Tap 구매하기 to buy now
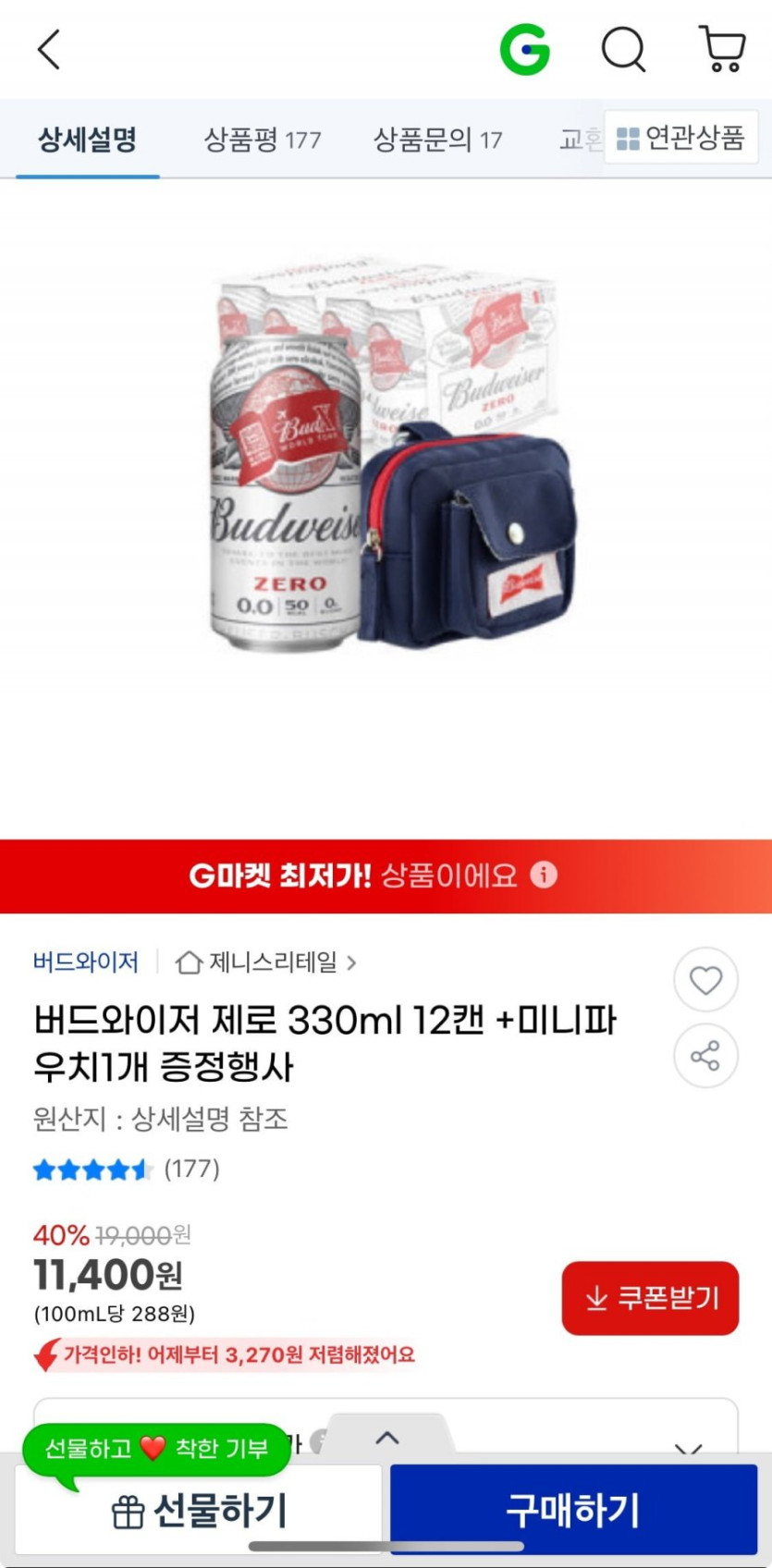Screen dimensions: 772x1568 [573, 1511]
